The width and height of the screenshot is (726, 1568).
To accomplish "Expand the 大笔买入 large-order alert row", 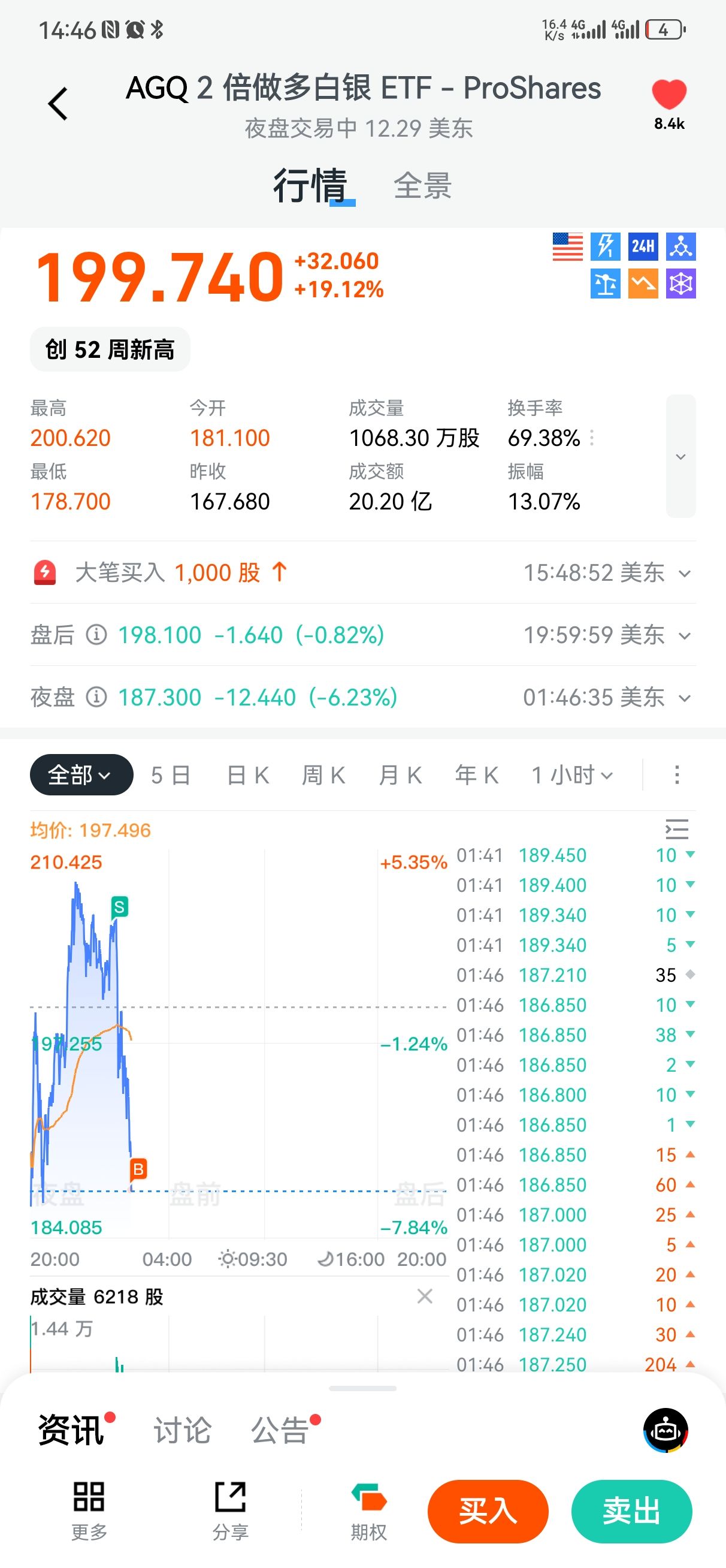I will (685, 574).
